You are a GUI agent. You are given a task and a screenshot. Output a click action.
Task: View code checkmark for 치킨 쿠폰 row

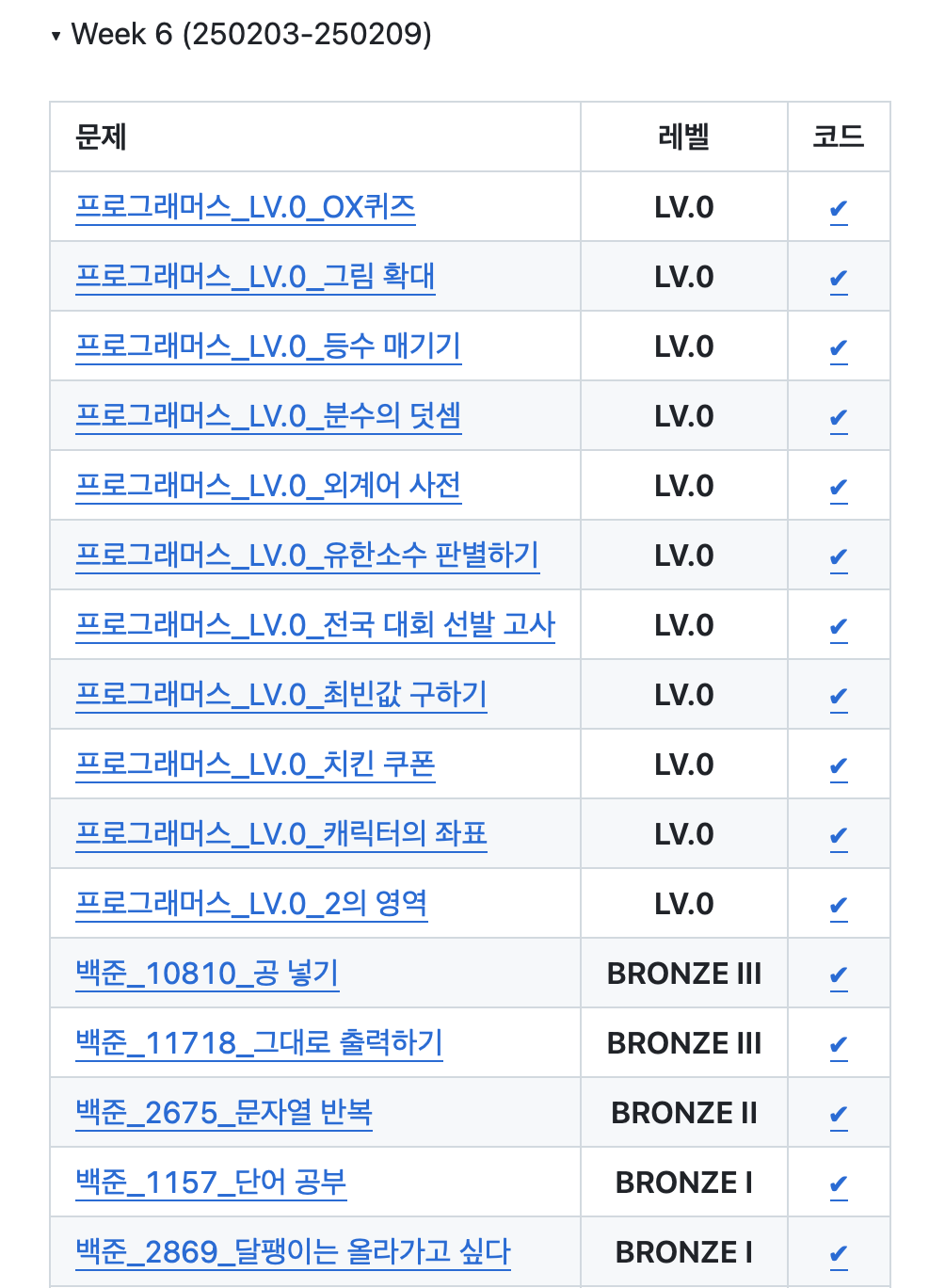(839, 766)
